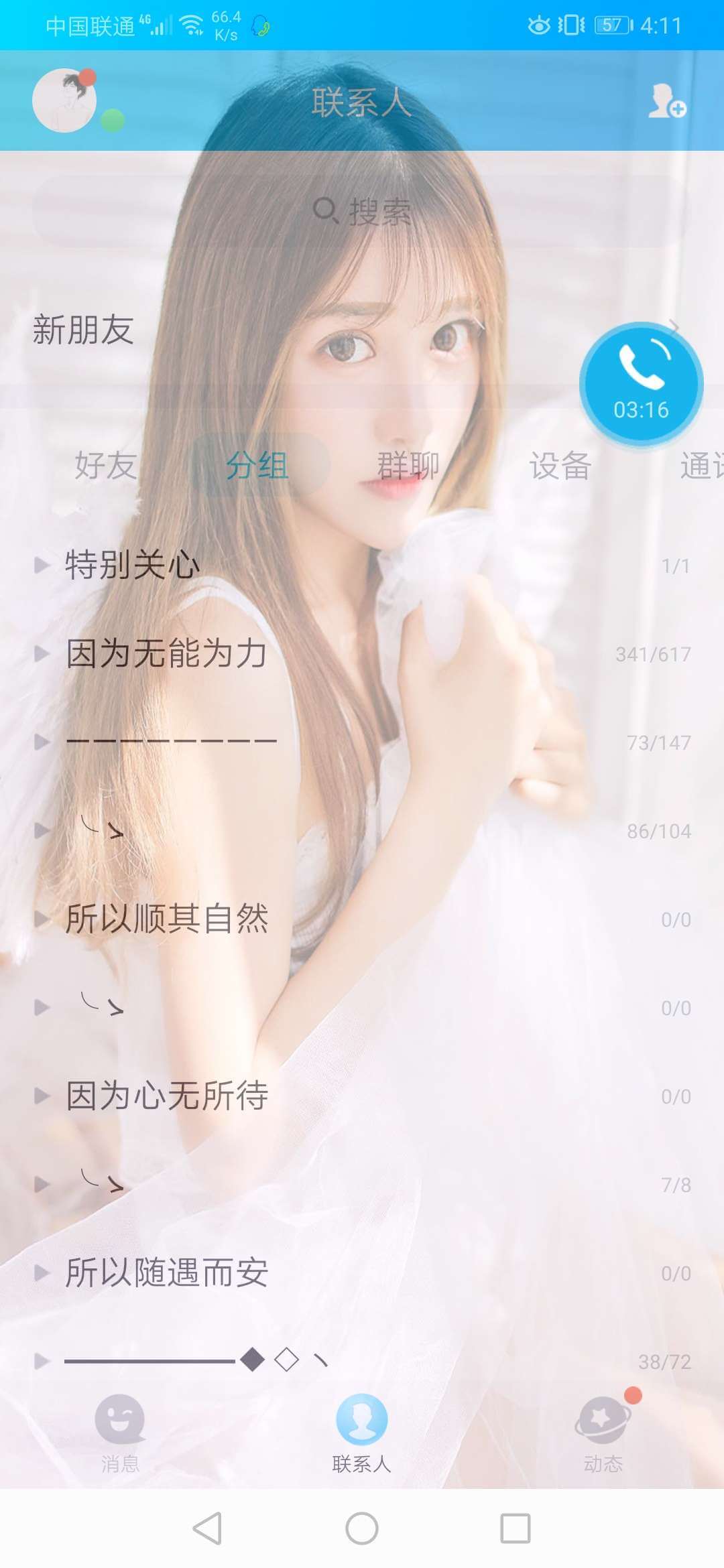The image size is (724, 1568).
Task: Expand the 因为心无所待 group
Action: tap(362, 1096)
